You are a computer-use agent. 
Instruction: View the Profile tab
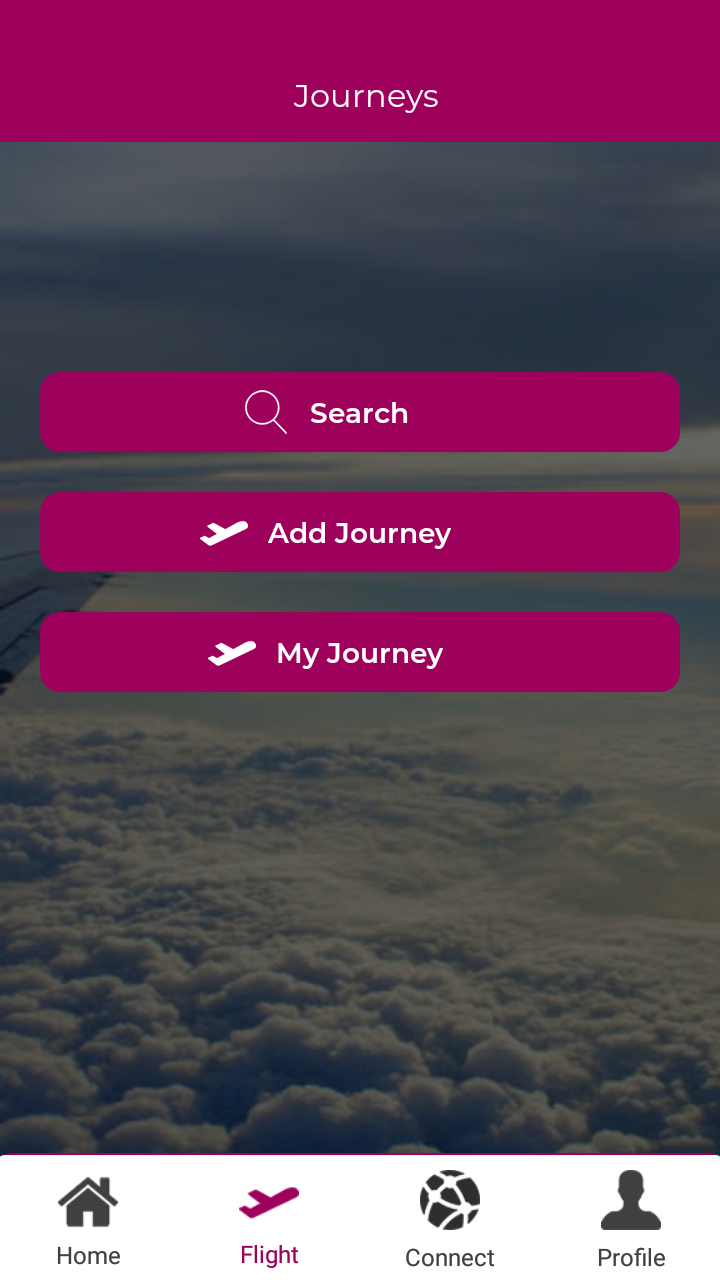tap(631, 1220)
